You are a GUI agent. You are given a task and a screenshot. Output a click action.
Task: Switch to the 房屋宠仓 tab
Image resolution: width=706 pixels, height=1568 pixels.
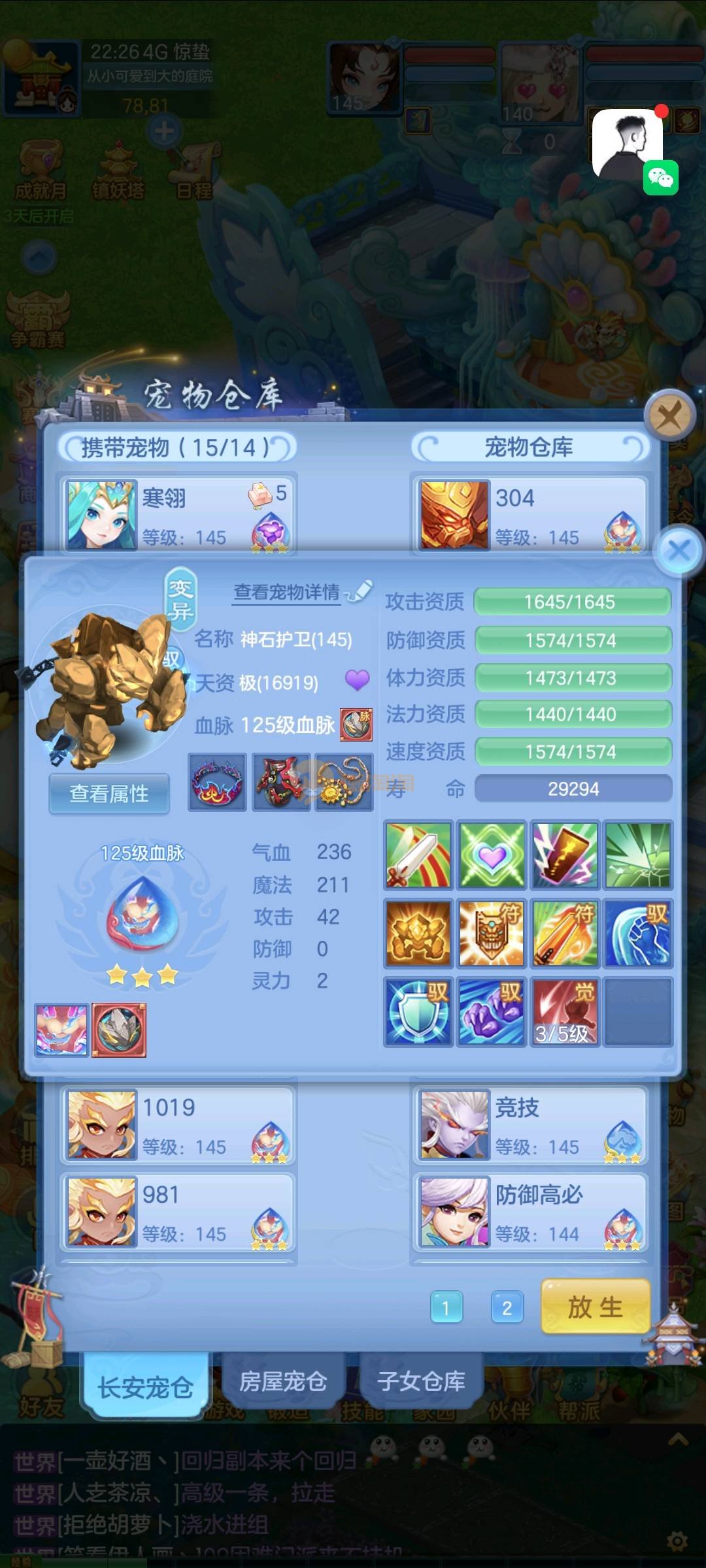tap(283, 1381)
